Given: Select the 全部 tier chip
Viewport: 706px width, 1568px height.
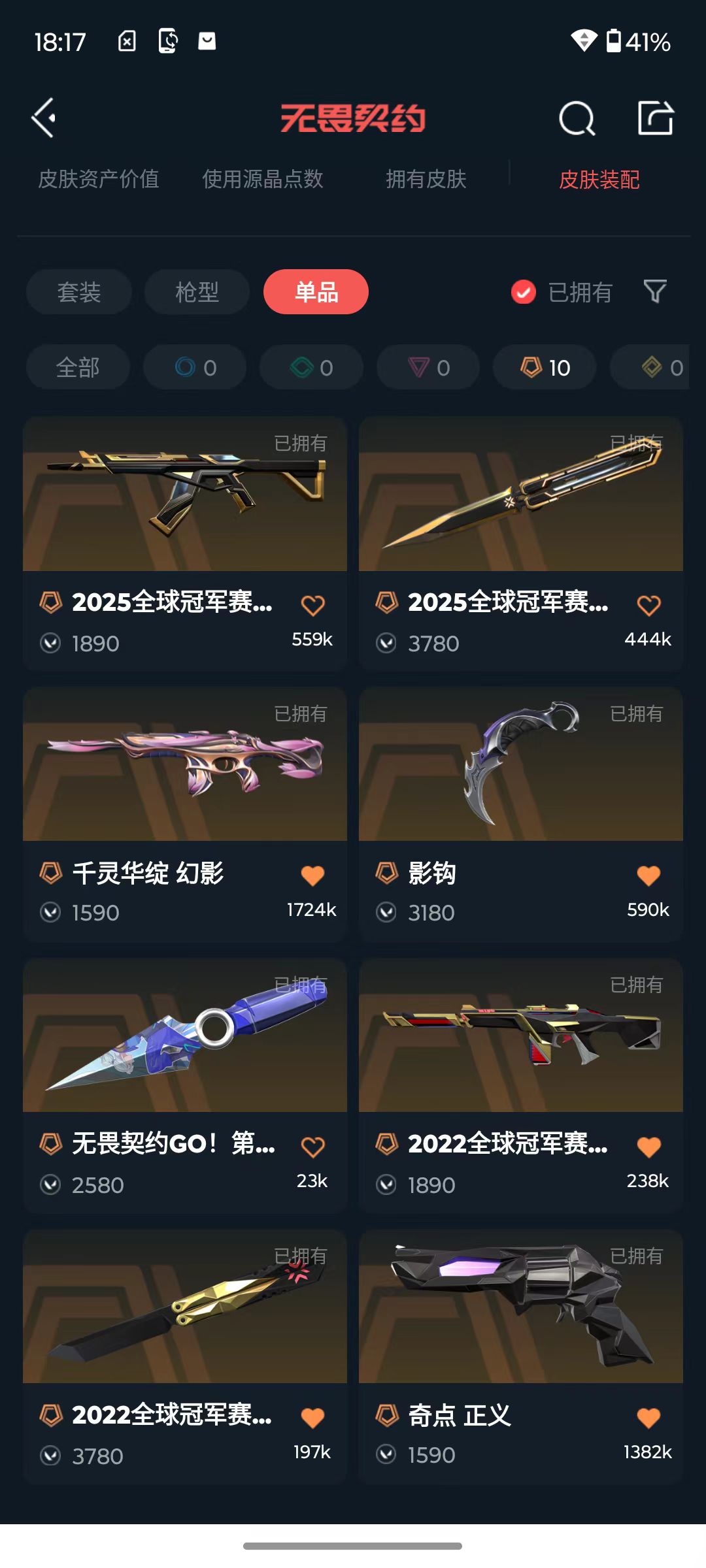Looking at the screenshot, I should (78, 367).
